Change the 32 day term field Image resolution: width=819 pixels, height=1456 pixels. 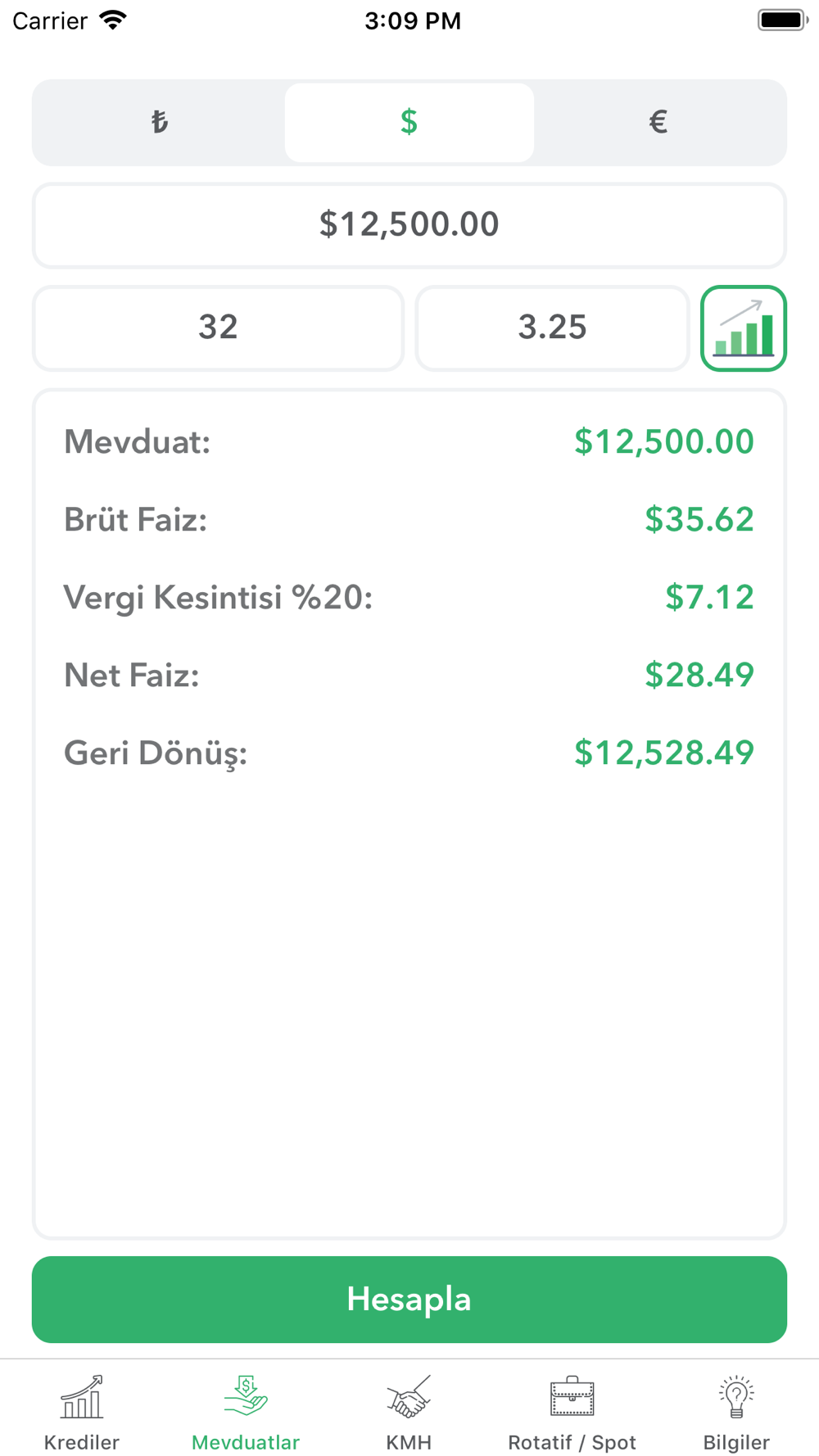click(218, 328)
